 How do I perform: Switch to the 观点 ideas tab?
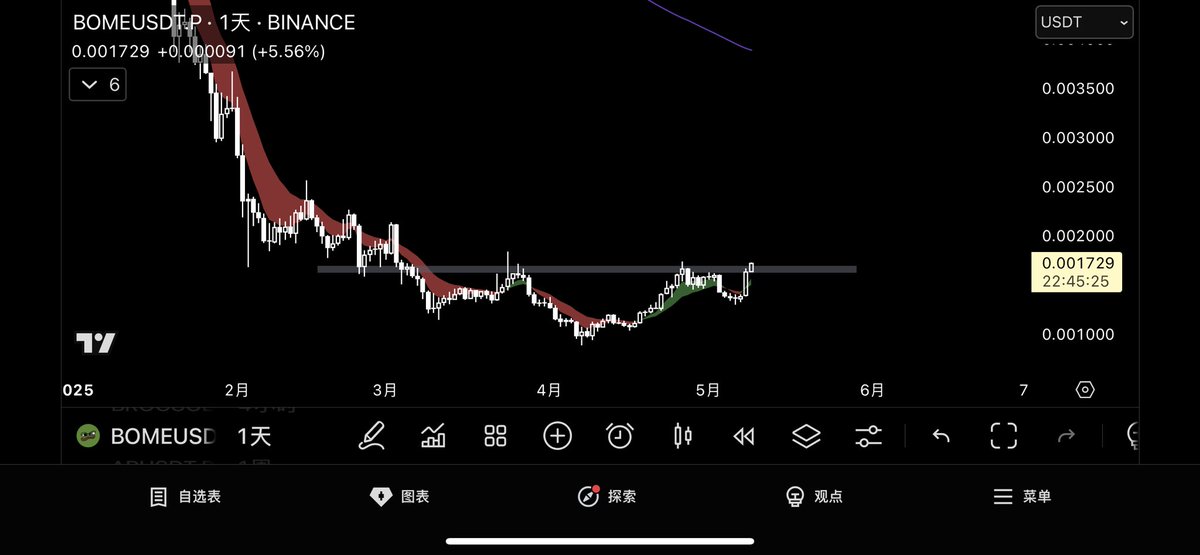814,497
